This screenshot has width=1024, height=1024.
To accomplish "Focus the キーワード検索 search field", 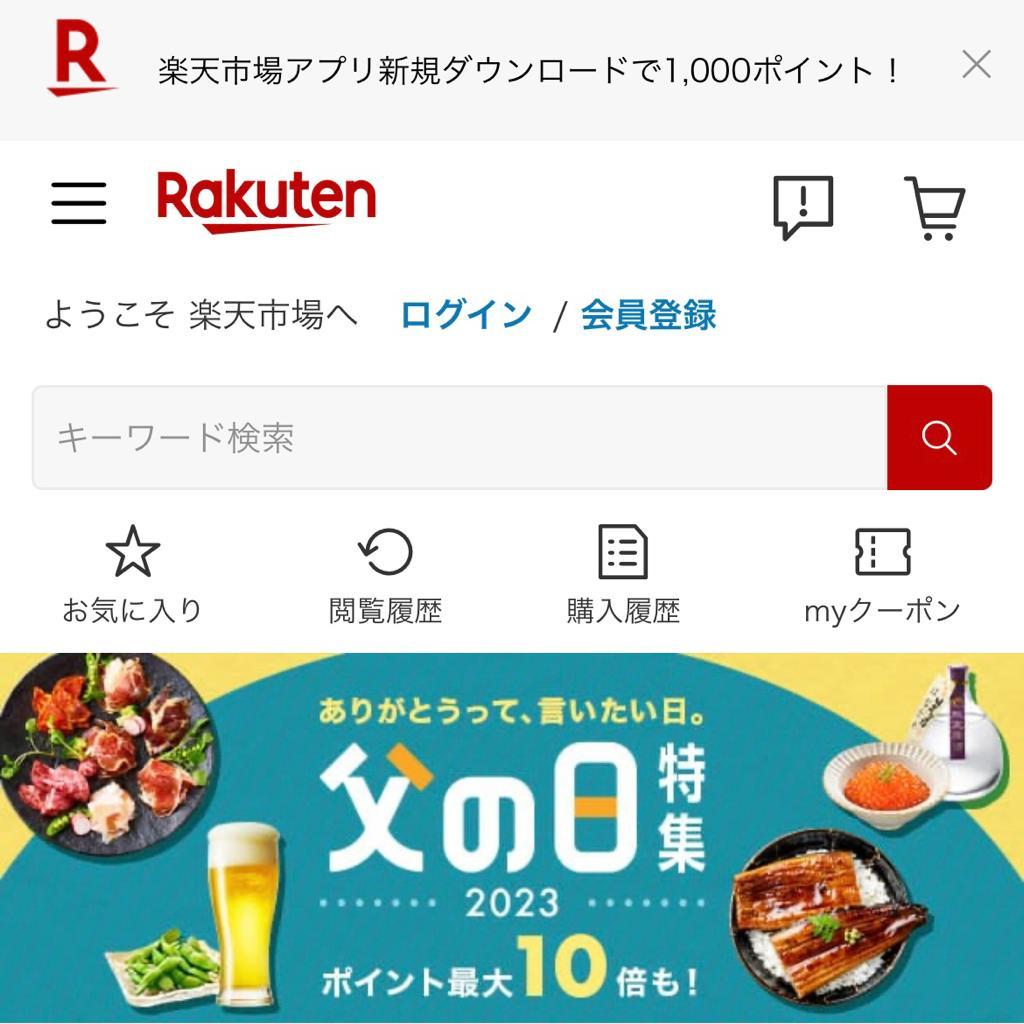I will (460, 438).
